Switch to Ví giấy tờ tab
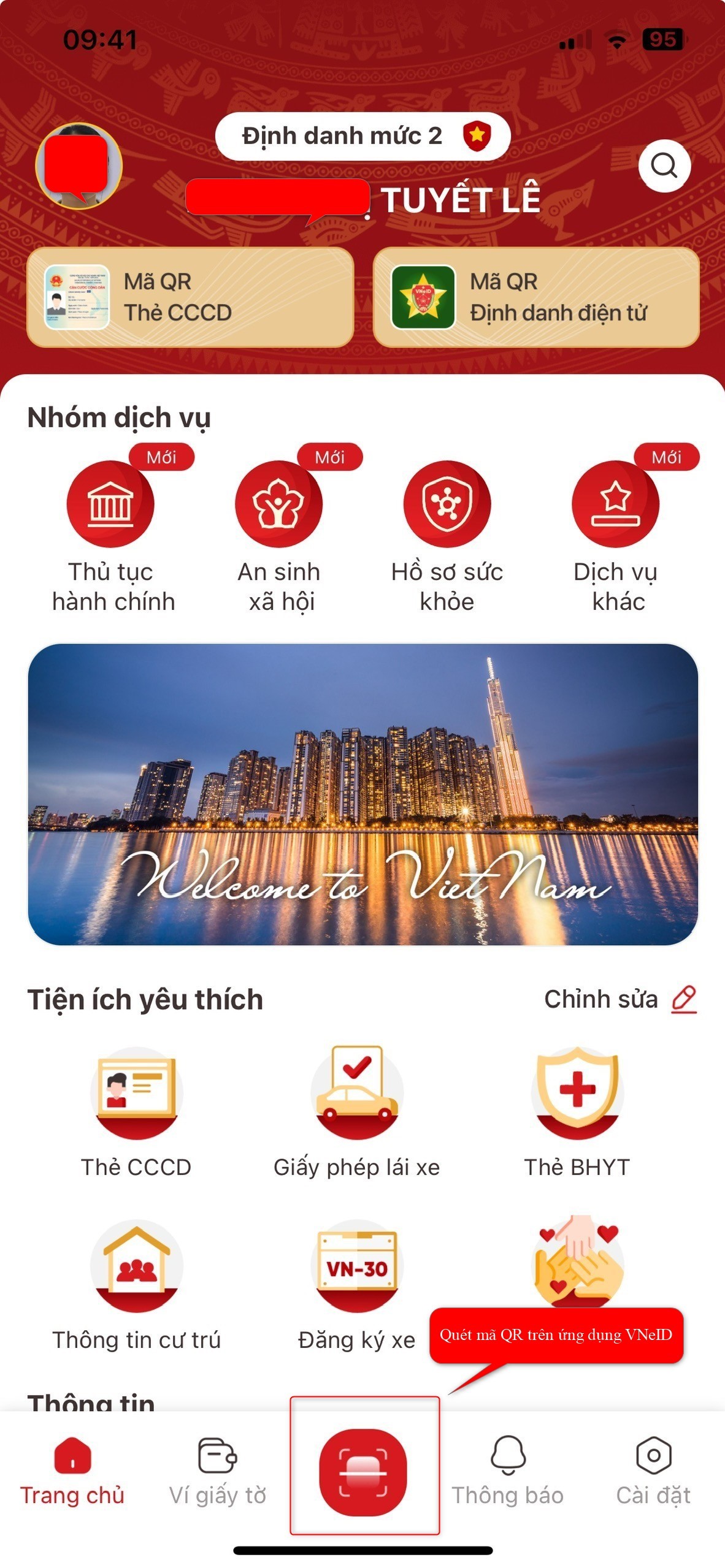The height and width of the screenshot is (1568, 725). [x=218, y=1471]
